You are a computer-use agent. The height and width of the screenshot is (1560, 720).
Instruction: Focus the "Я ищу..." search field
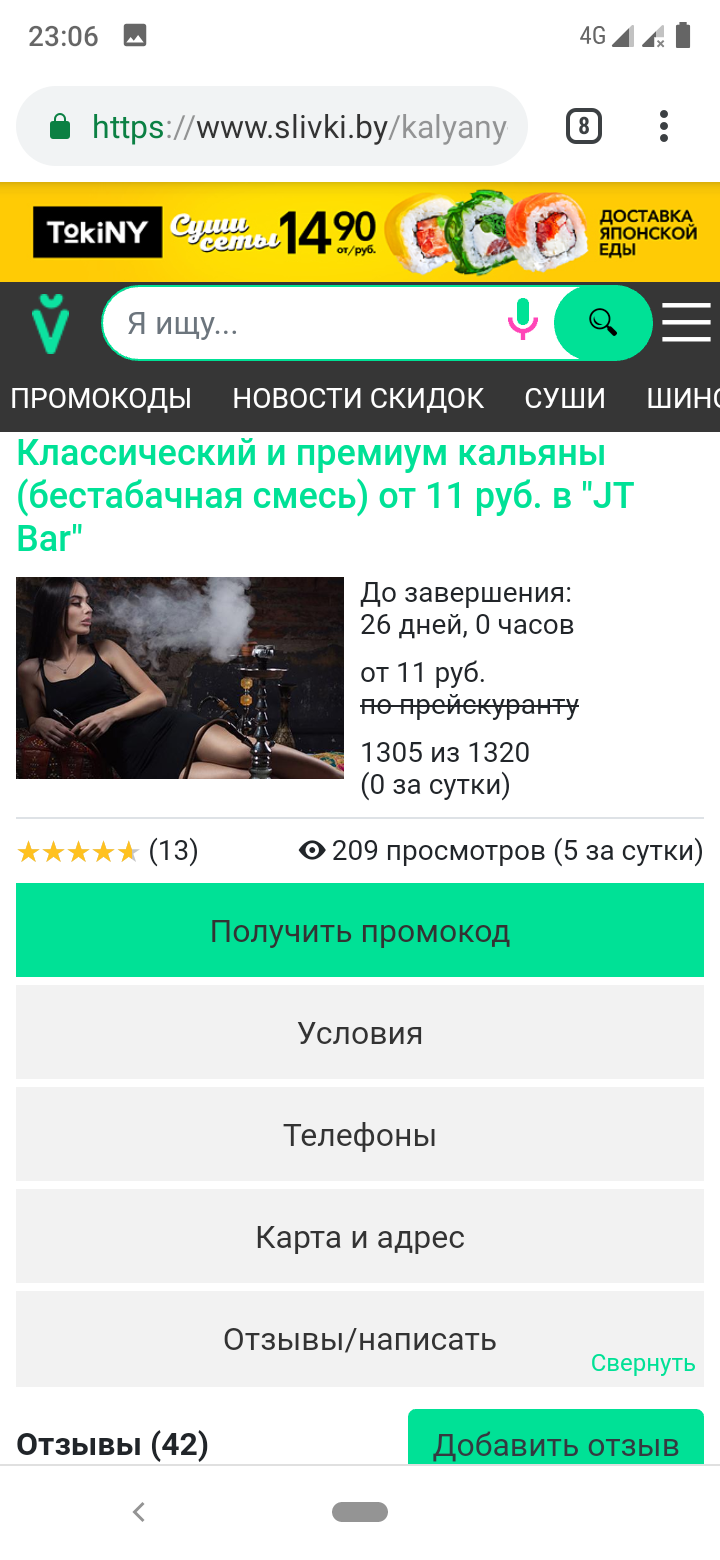[300, 323]
